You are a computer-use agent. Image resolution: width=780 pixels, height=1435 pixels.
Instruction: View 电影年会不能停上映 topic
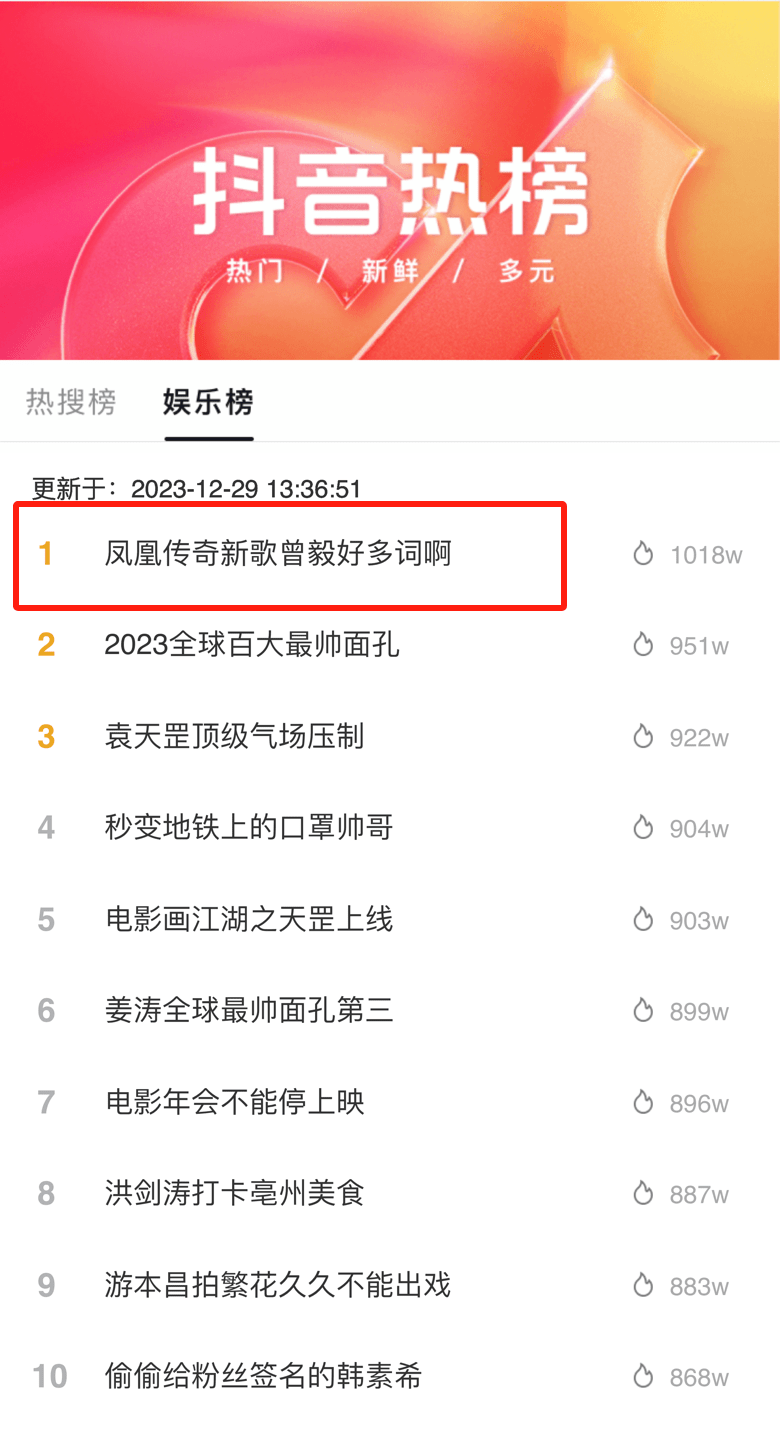235,1103
